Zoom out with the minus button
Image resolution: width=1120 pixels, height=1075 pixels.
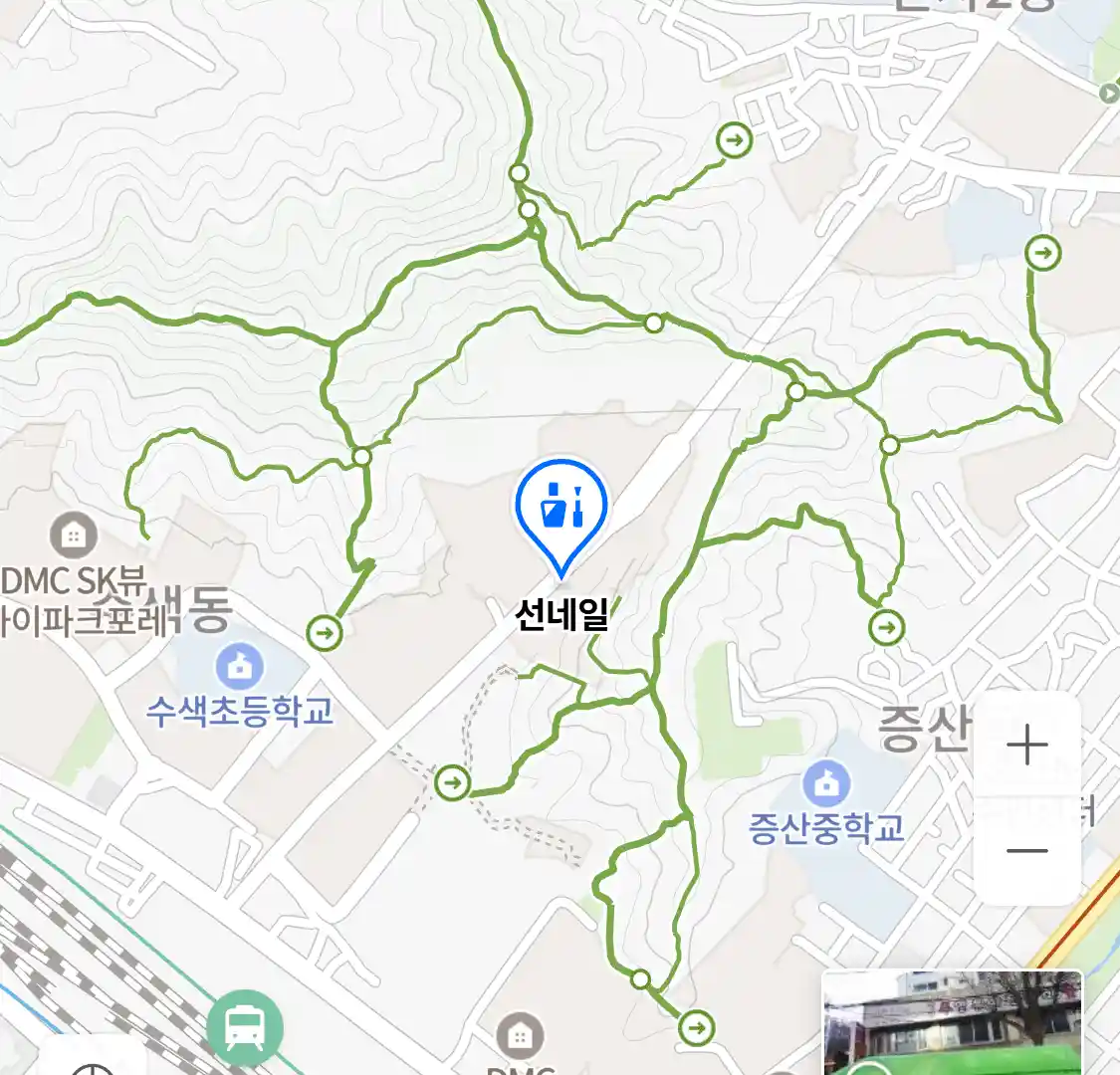(1026, 851)
